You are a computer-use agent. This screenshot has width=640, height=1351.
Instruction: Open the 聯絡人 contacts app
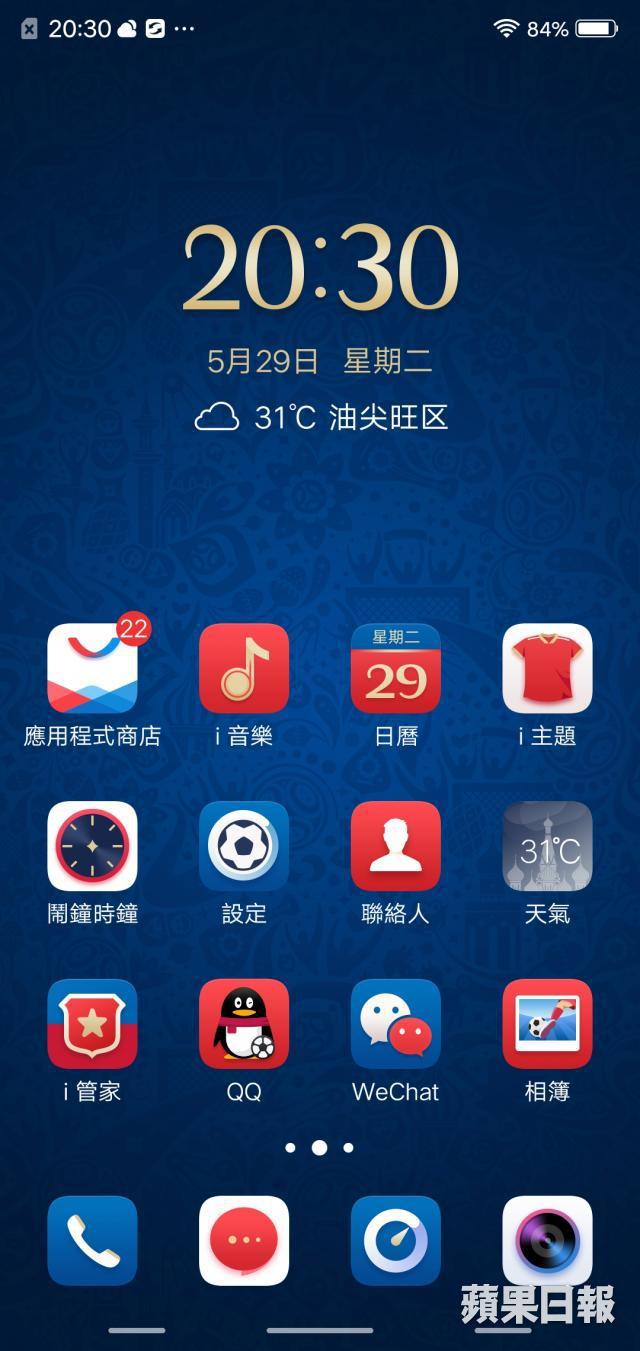coord(396,845)
